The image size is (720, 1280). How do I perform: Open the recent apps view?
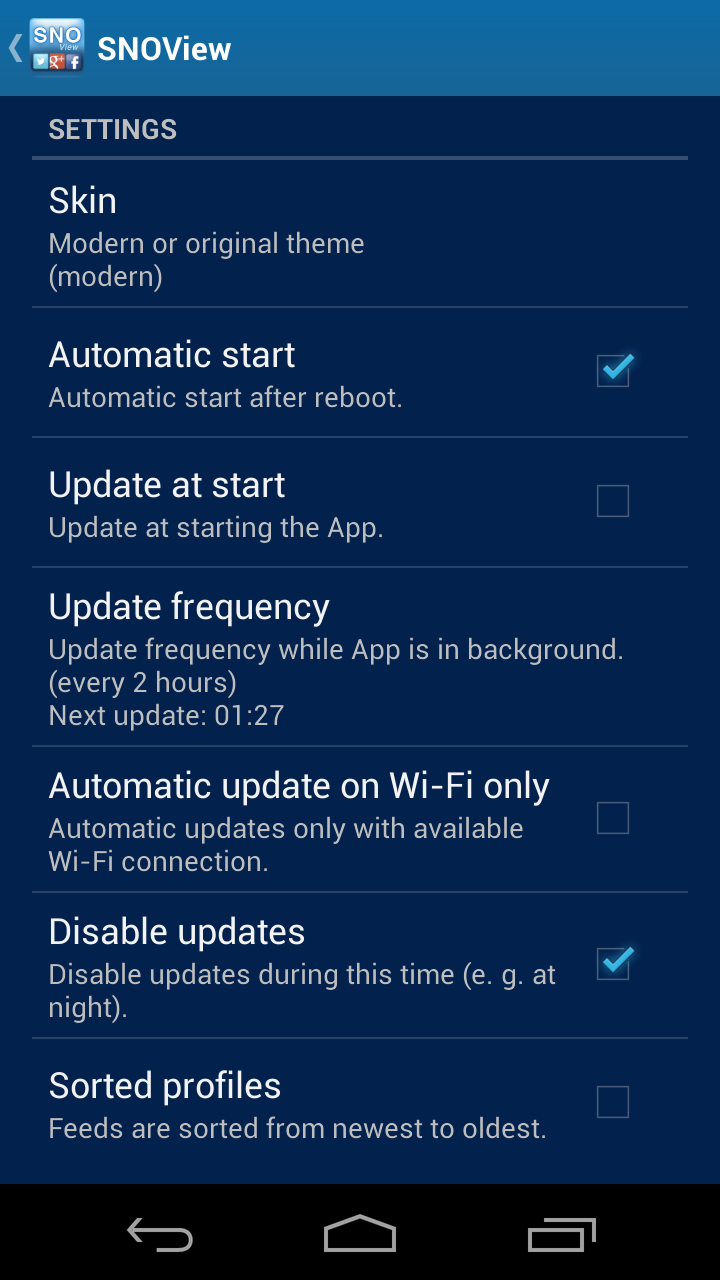point(561,1234)
